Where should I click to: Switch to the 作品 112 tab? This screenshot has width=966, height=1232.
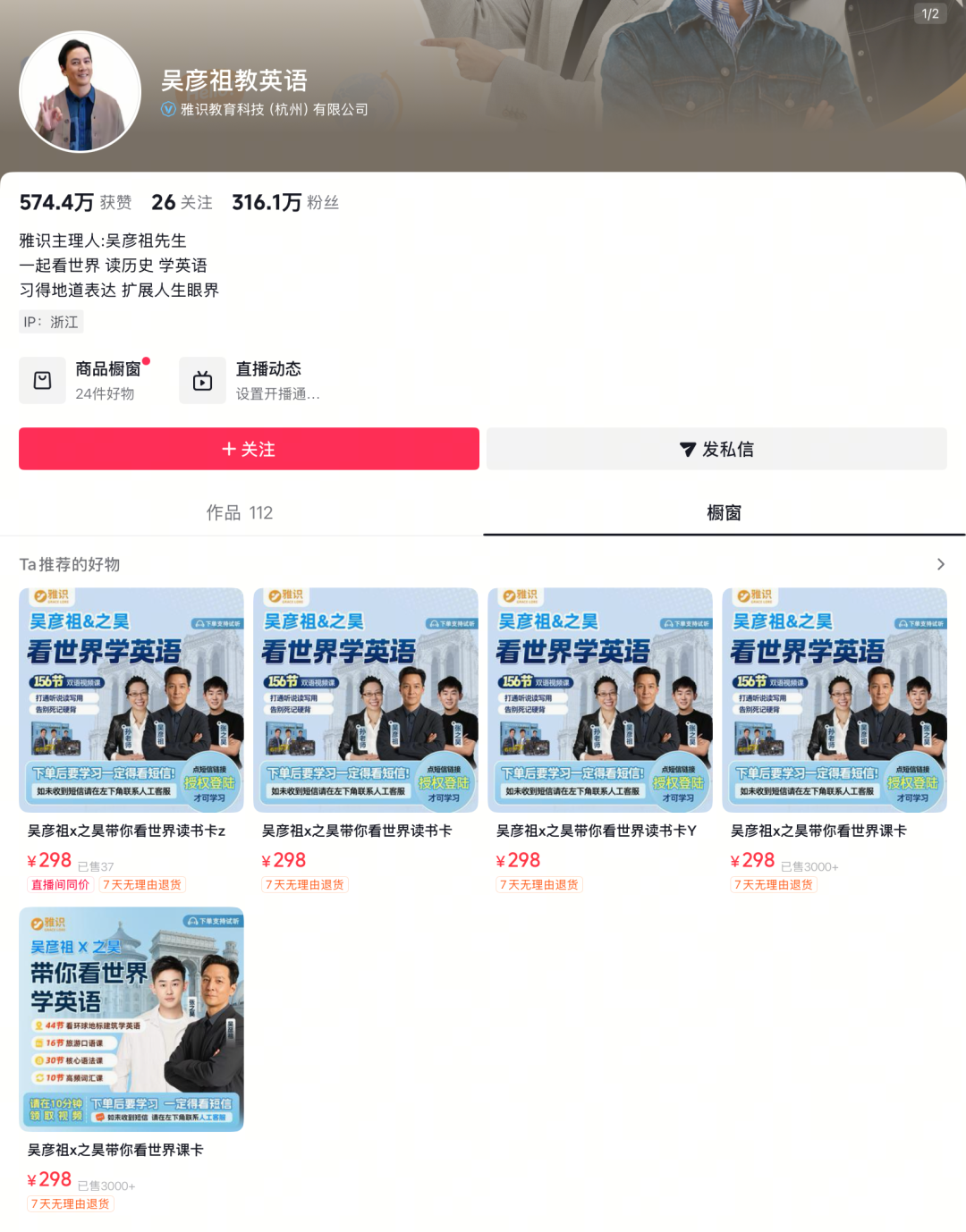coord(240,512)
